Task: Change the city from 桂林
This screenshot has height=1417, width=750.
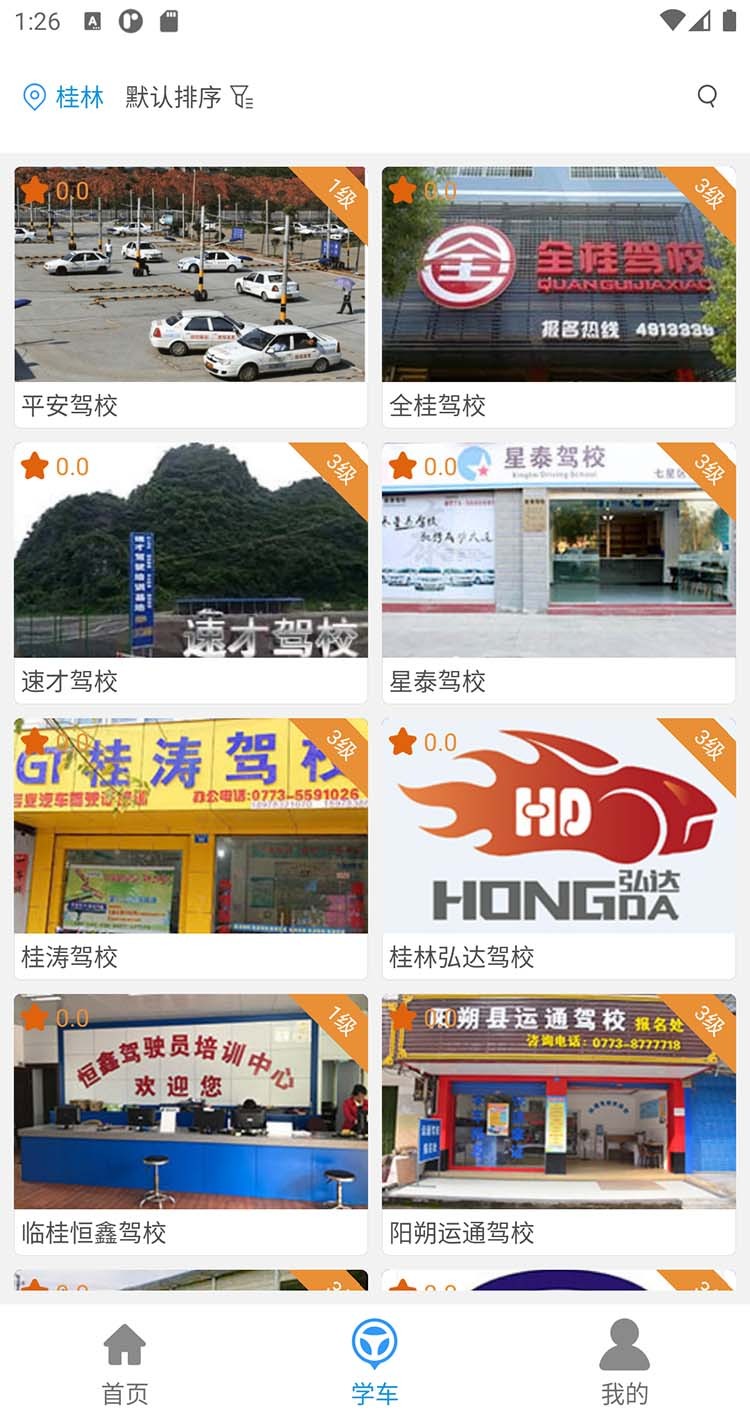Action: point(64,97)
